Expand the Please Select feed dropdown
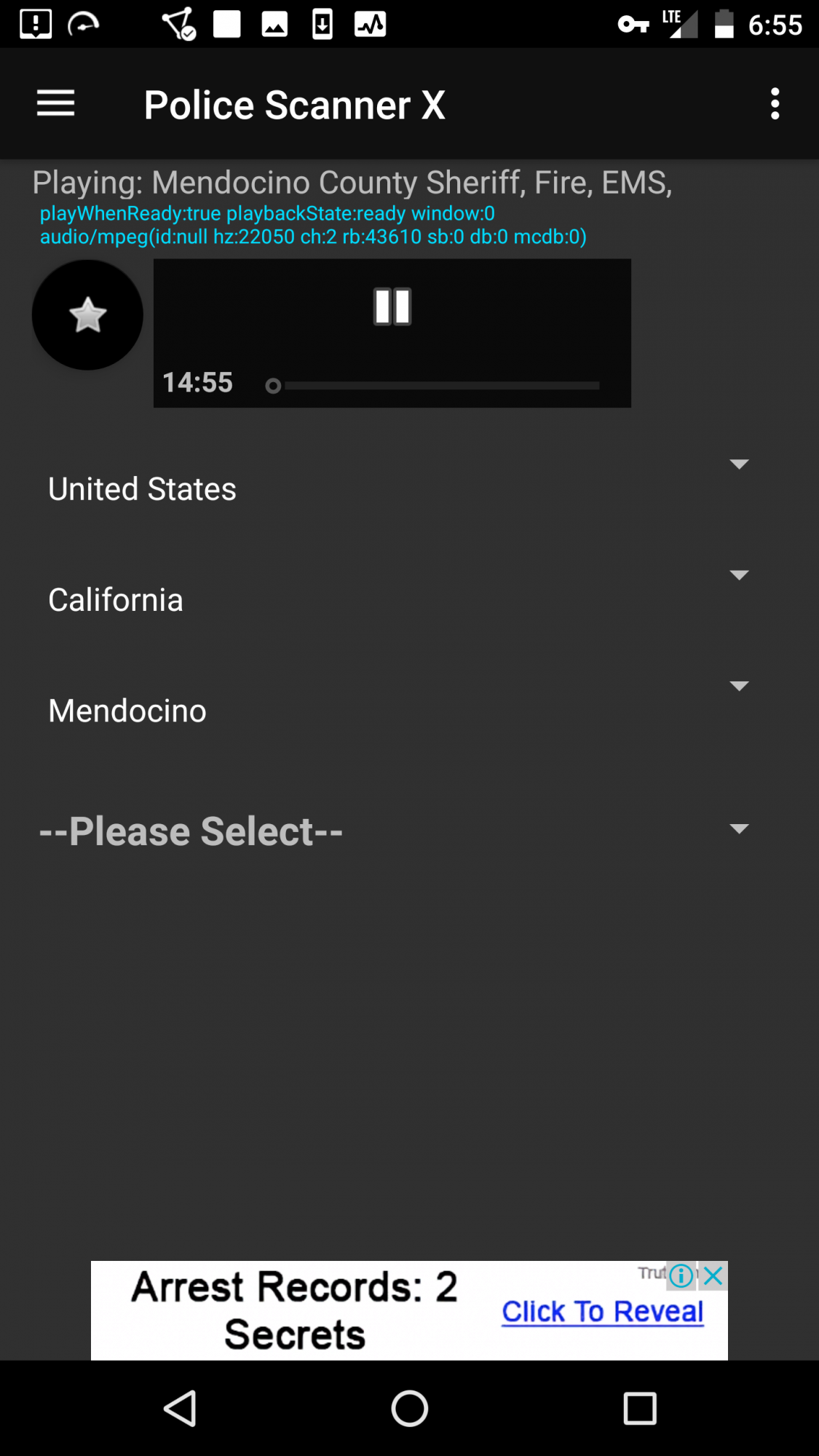The image size is (819, 1456). coord(398,831)
